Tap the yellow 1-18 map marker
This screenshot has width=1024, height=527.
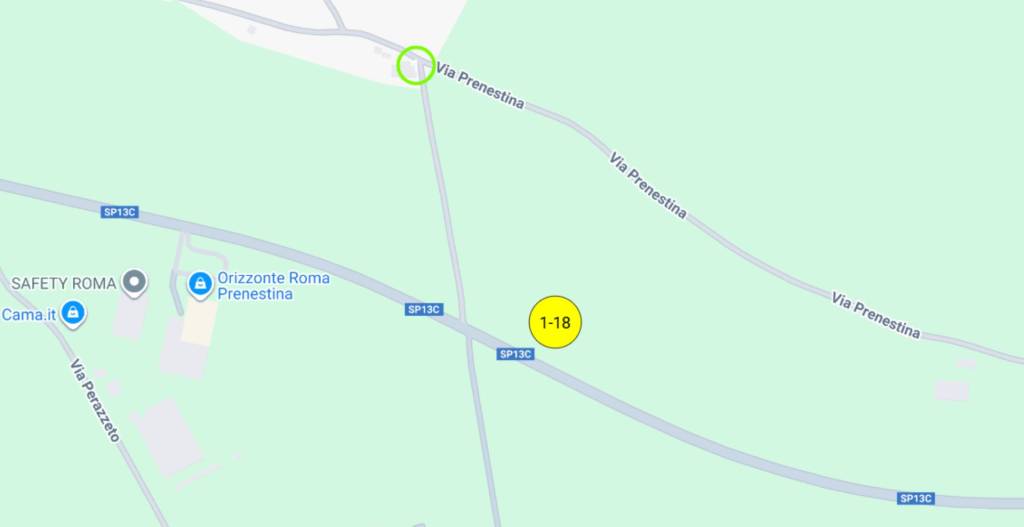click(x=555, y=323)
